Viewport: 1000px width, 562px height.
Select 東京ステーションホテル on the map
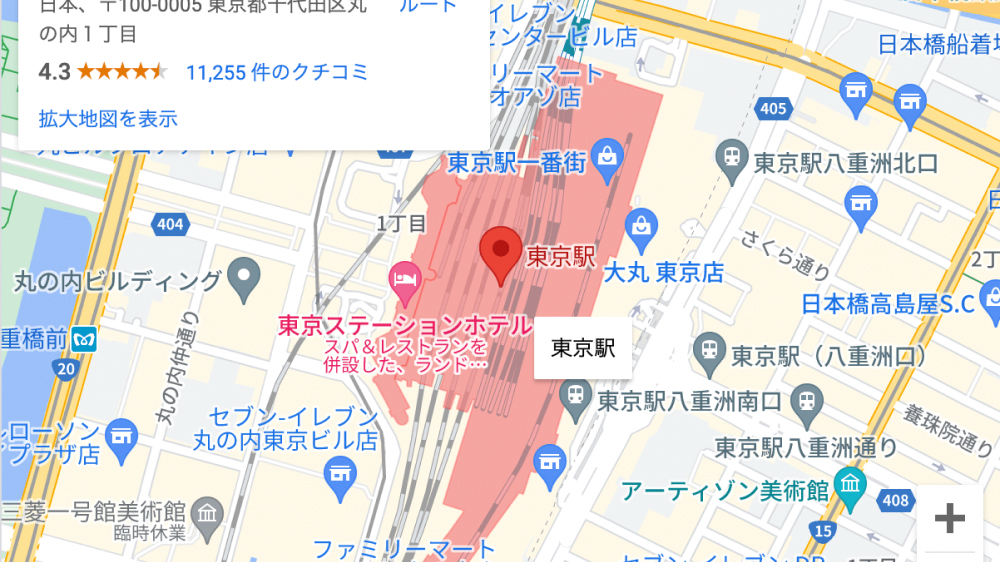click(403, 275)
